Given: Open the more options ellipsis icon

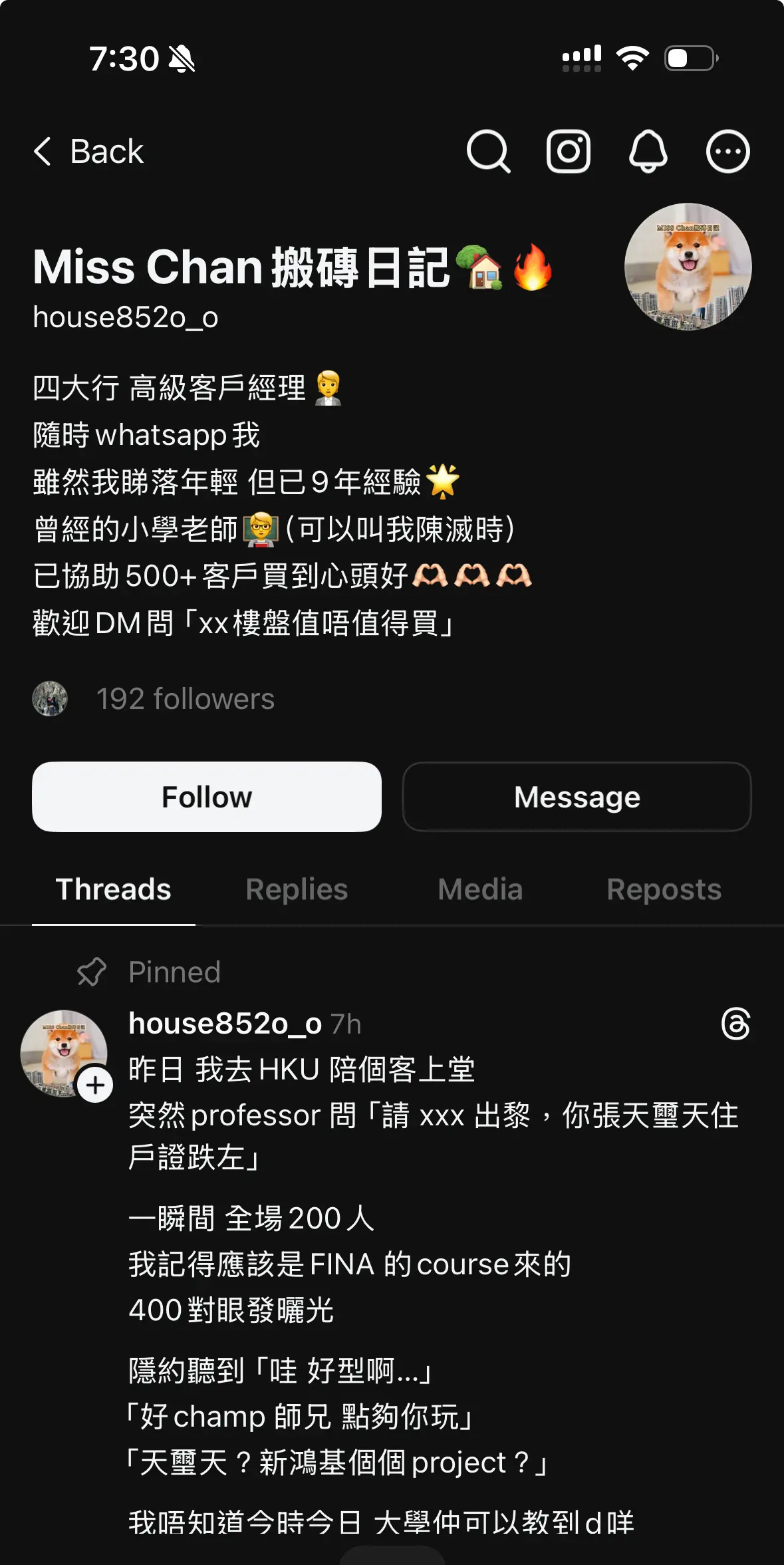Looking at the screenshot, I should click(x=728, y=151).
